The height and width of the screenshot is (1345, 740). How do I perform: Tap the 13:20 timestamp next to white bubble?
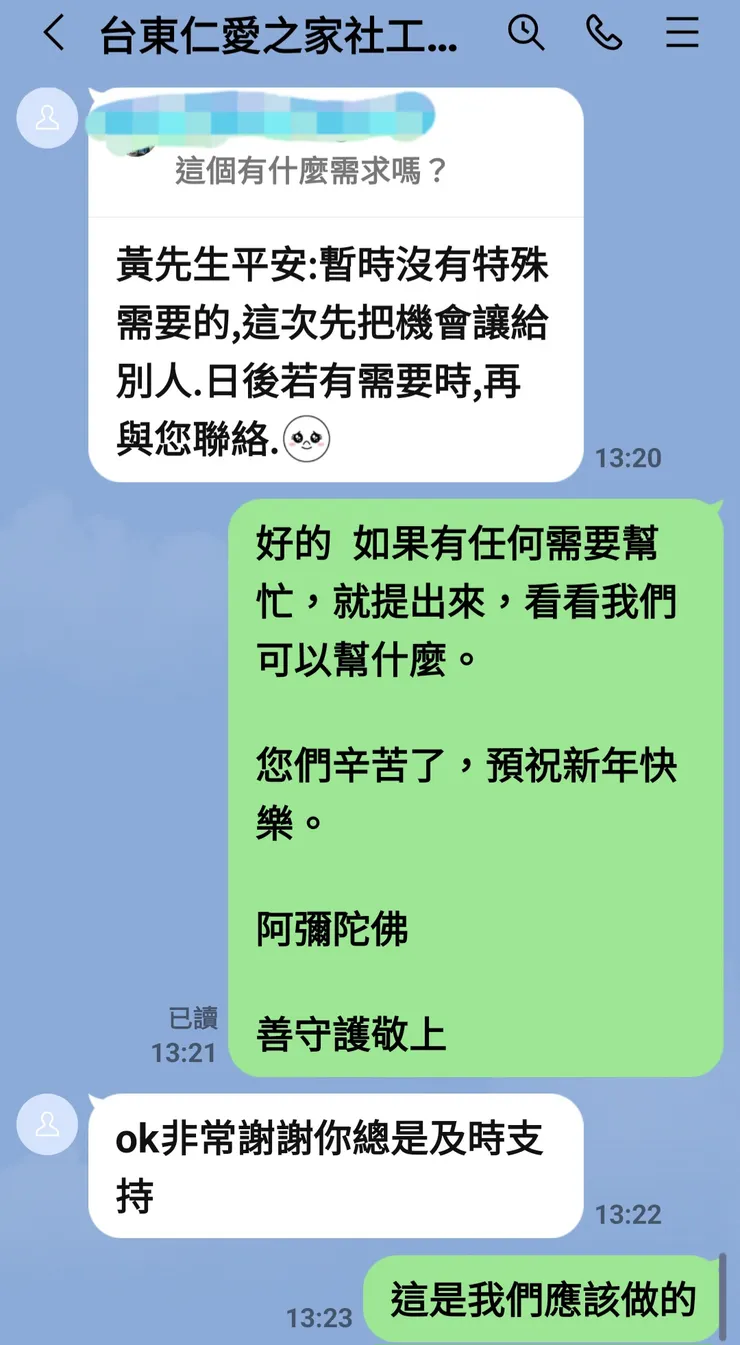coord(628,458)
